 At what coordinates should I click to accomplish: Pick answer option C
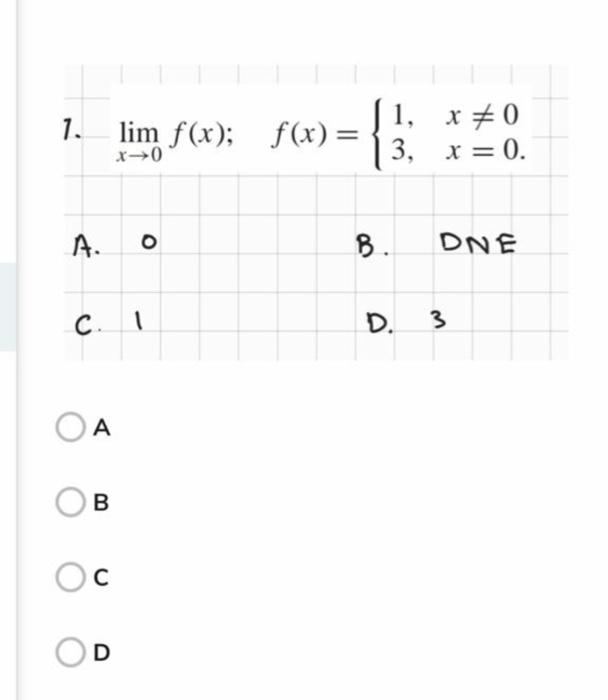[70, 577]
